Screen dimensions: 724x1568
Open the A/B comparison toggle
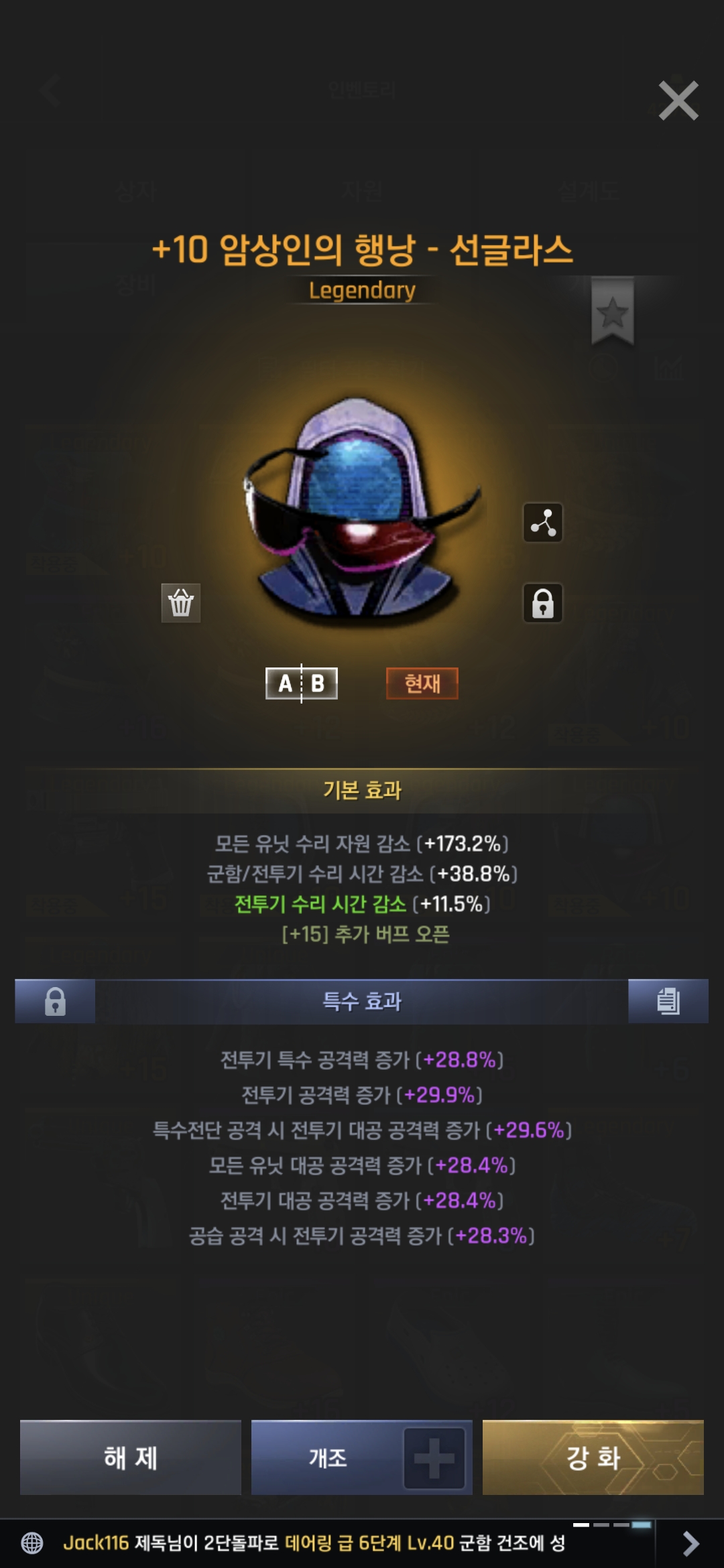302,683
